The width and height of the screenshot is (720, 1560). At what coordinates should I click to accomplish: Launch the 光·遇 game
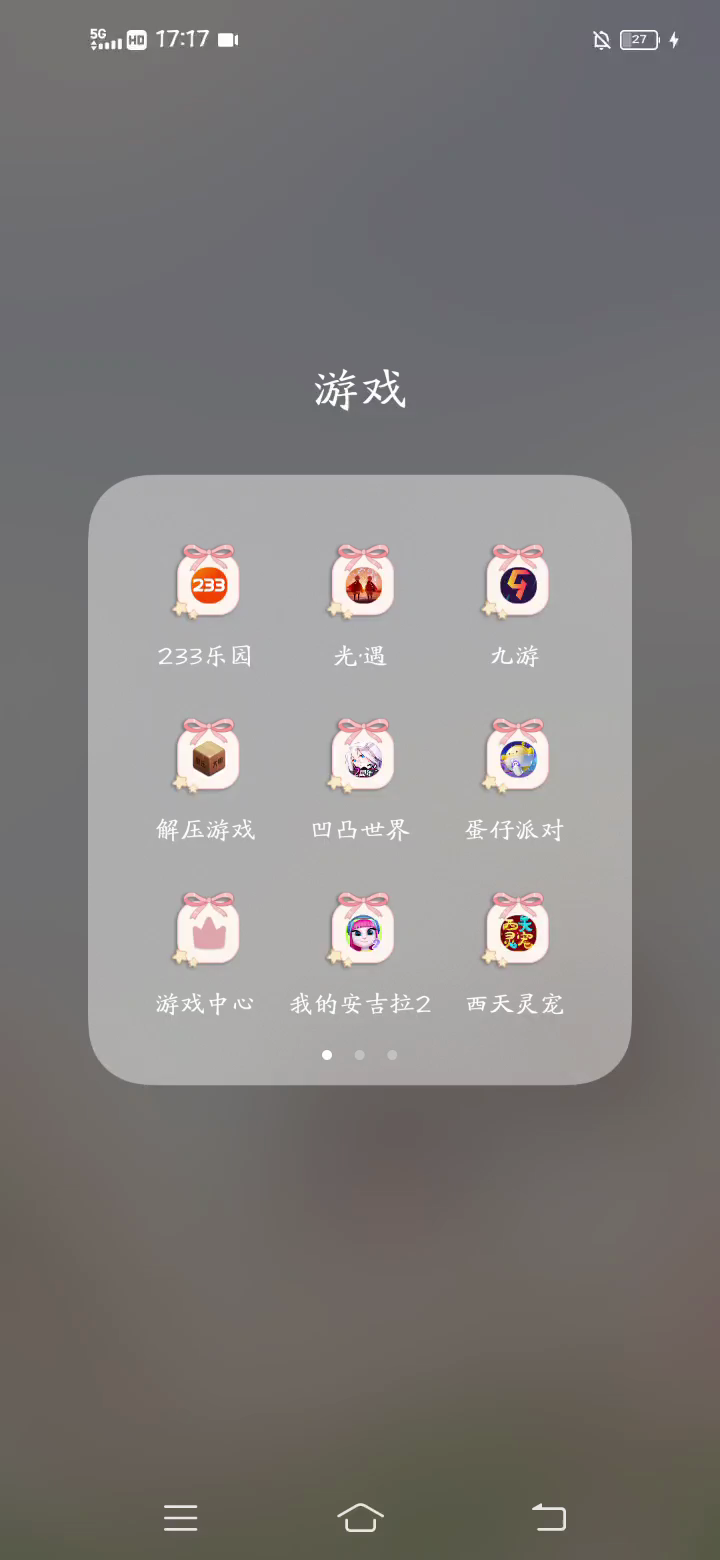[x=362, y=584]
